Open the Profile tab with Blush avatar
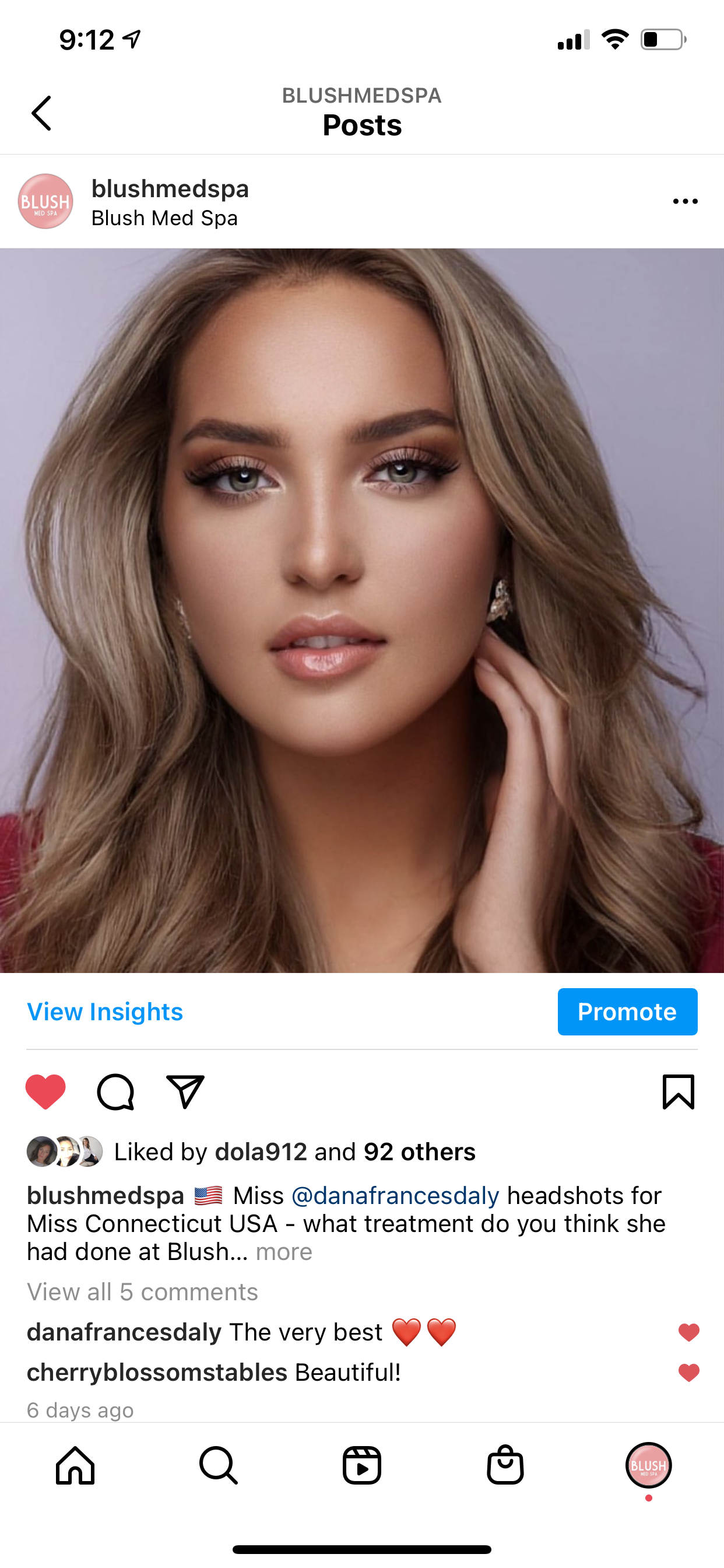724x1568 pixels. click(x=649, y=1466)
